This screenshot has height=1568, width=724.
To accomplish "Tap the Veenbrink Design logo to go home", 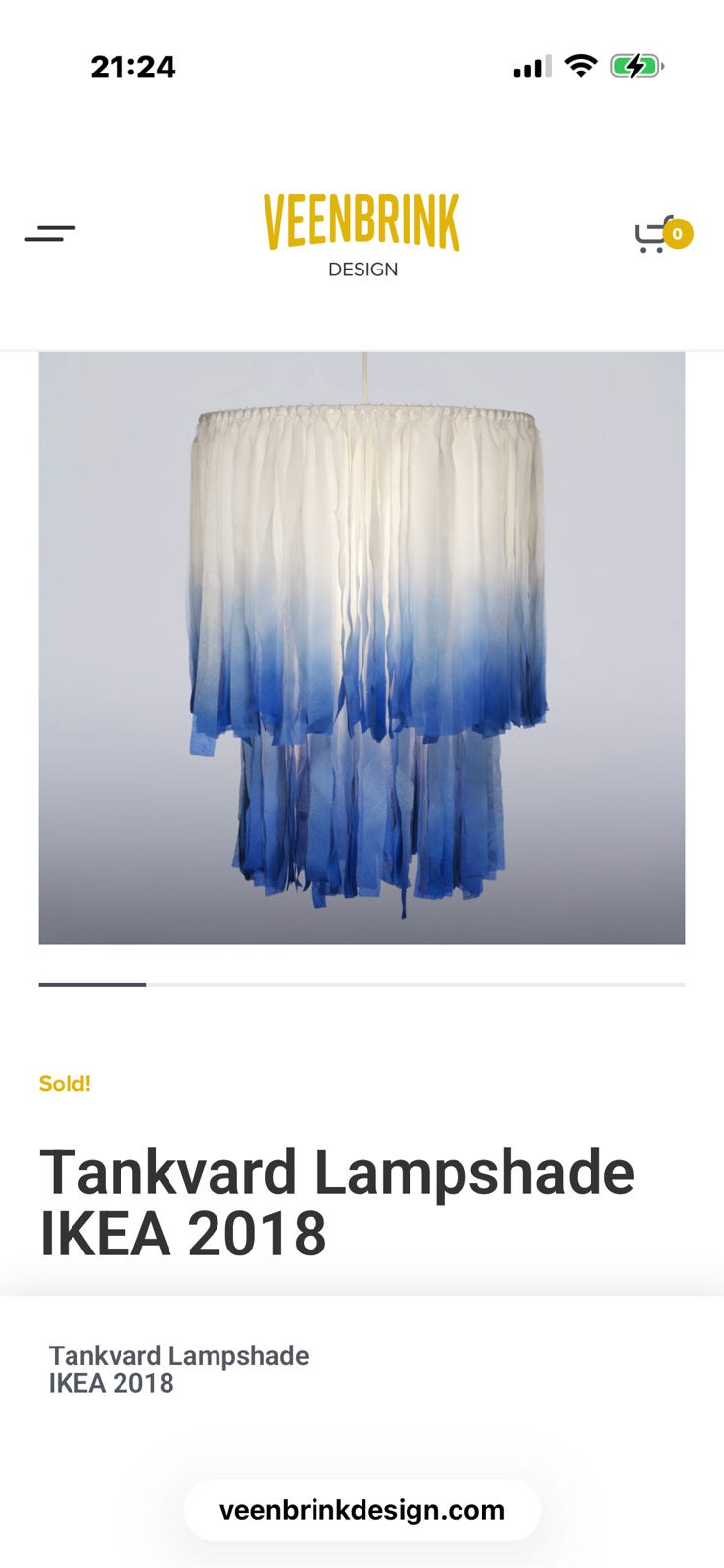I will click(x=362, y=236).
